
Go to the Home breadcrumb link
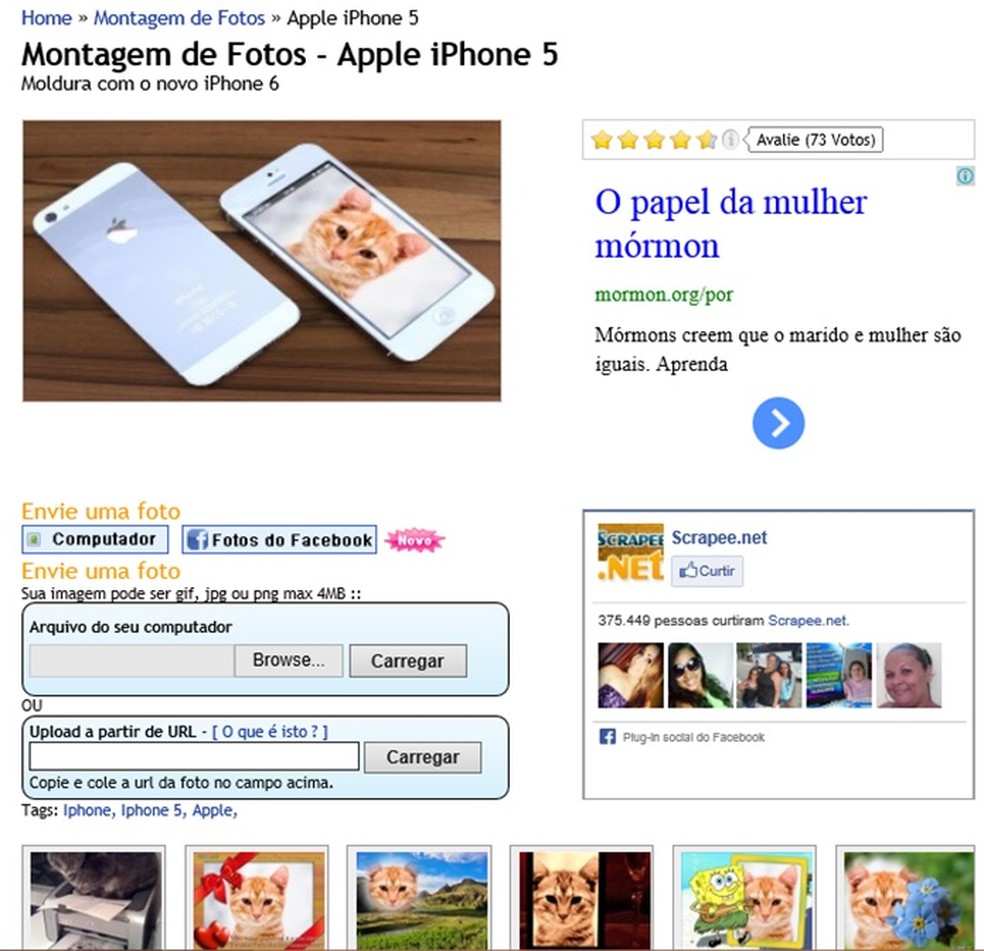click(x=46, y=18)
